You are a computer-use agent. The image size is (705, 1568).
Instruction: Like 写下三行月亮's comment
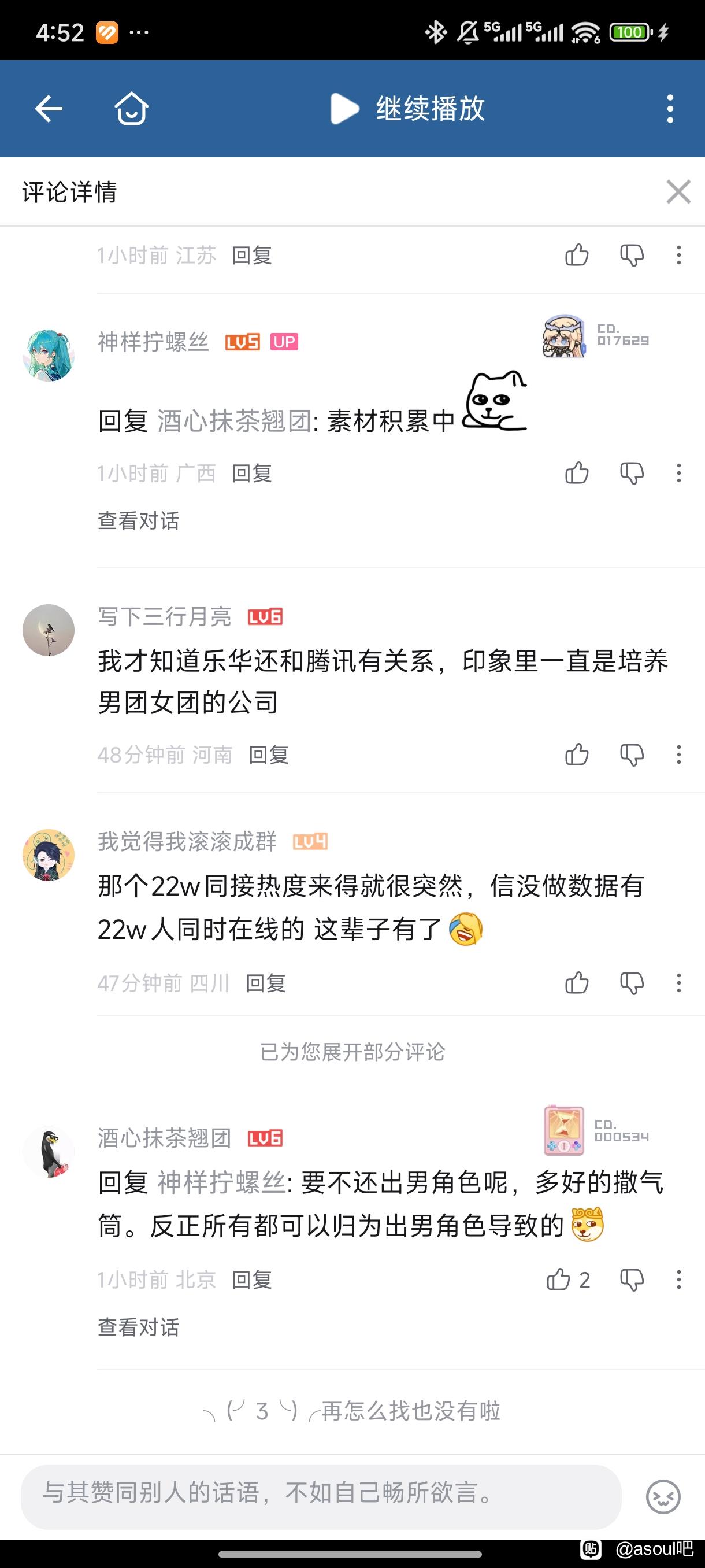[x=577, y=755]
